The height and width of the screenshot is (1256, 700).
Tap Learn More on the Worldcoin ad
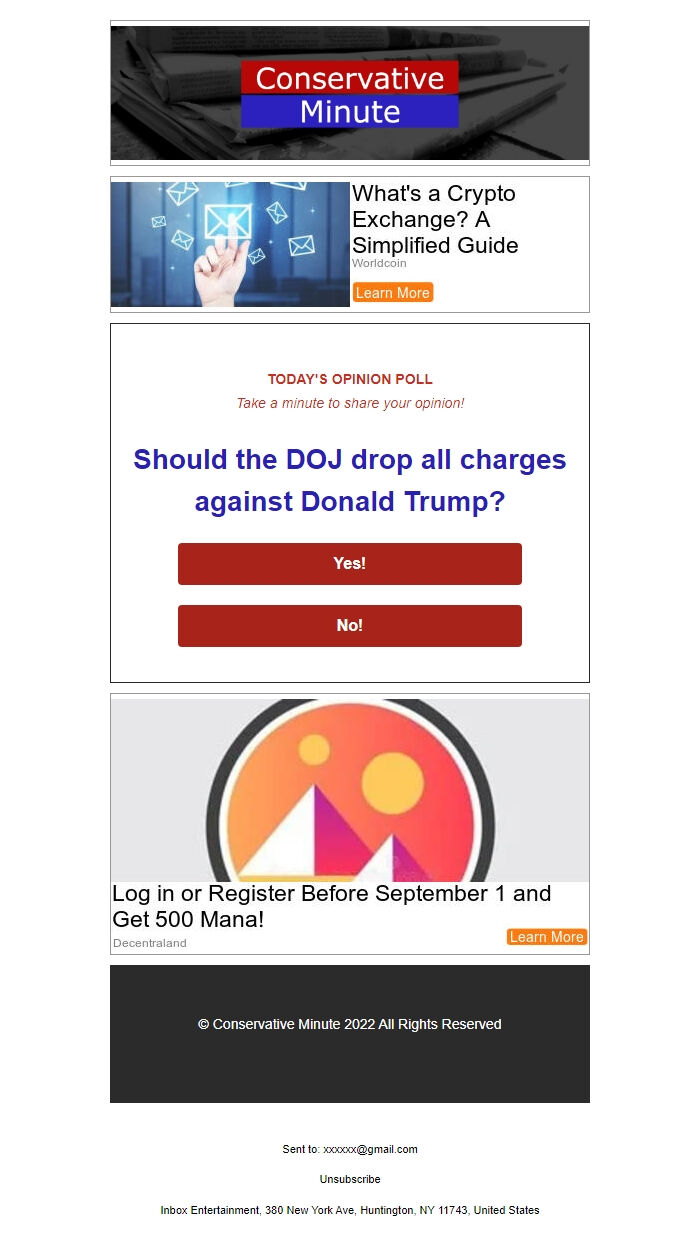point(392,293)
